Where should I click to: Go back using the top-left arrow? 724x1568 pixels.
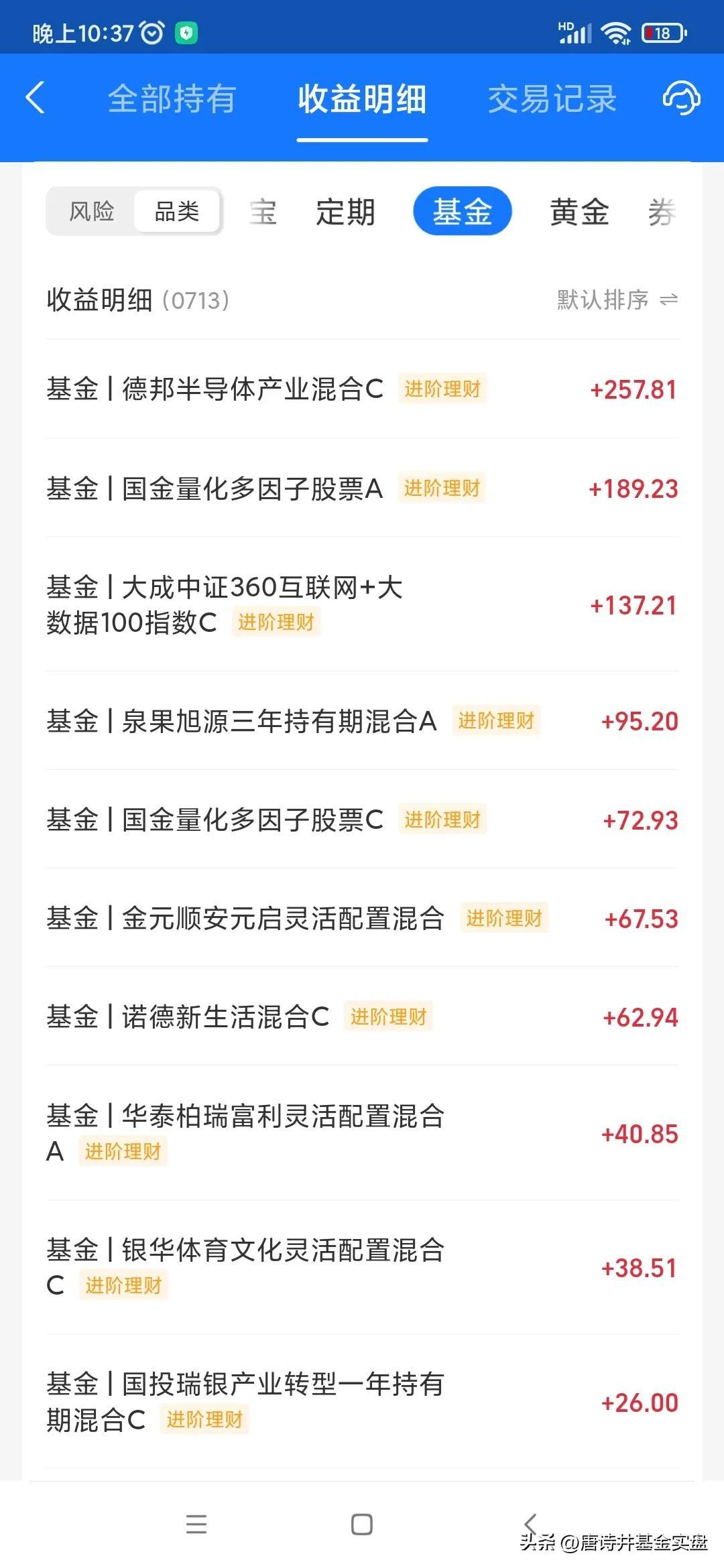click(36, 98)
